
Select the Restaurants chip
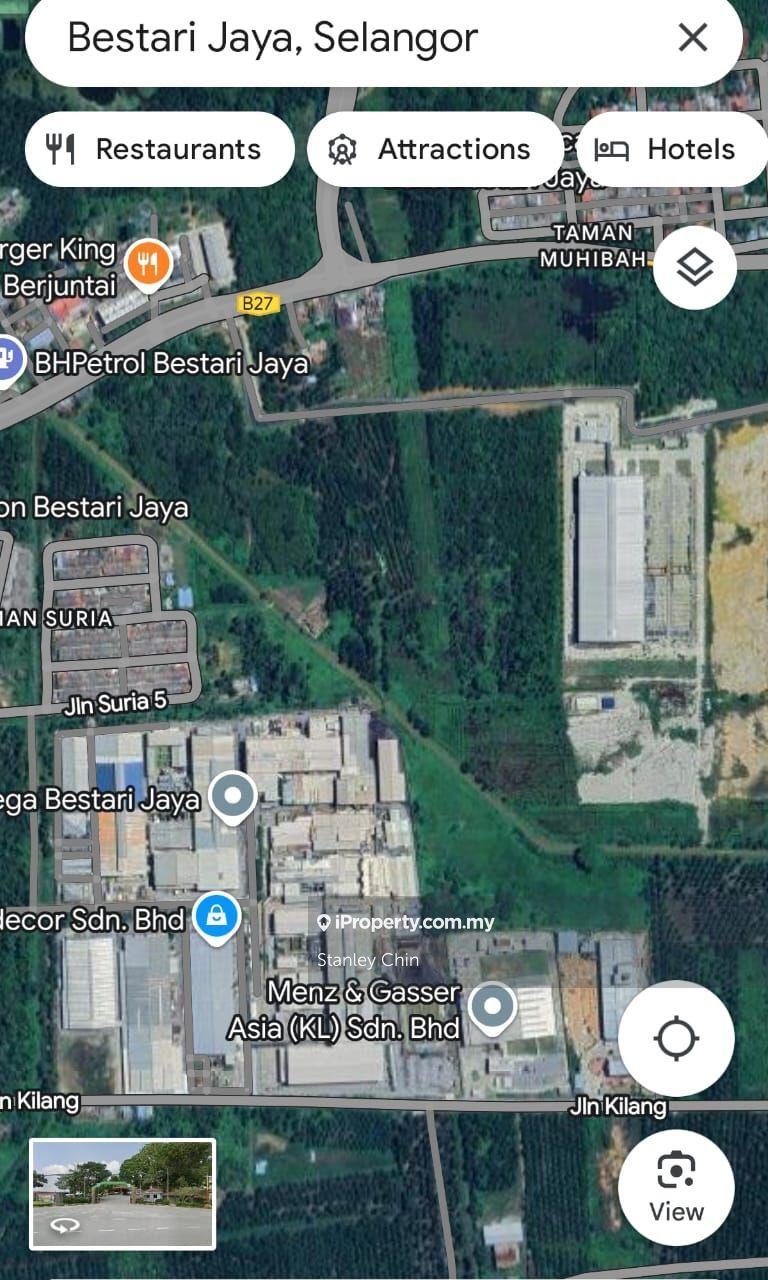coord(158,150)
